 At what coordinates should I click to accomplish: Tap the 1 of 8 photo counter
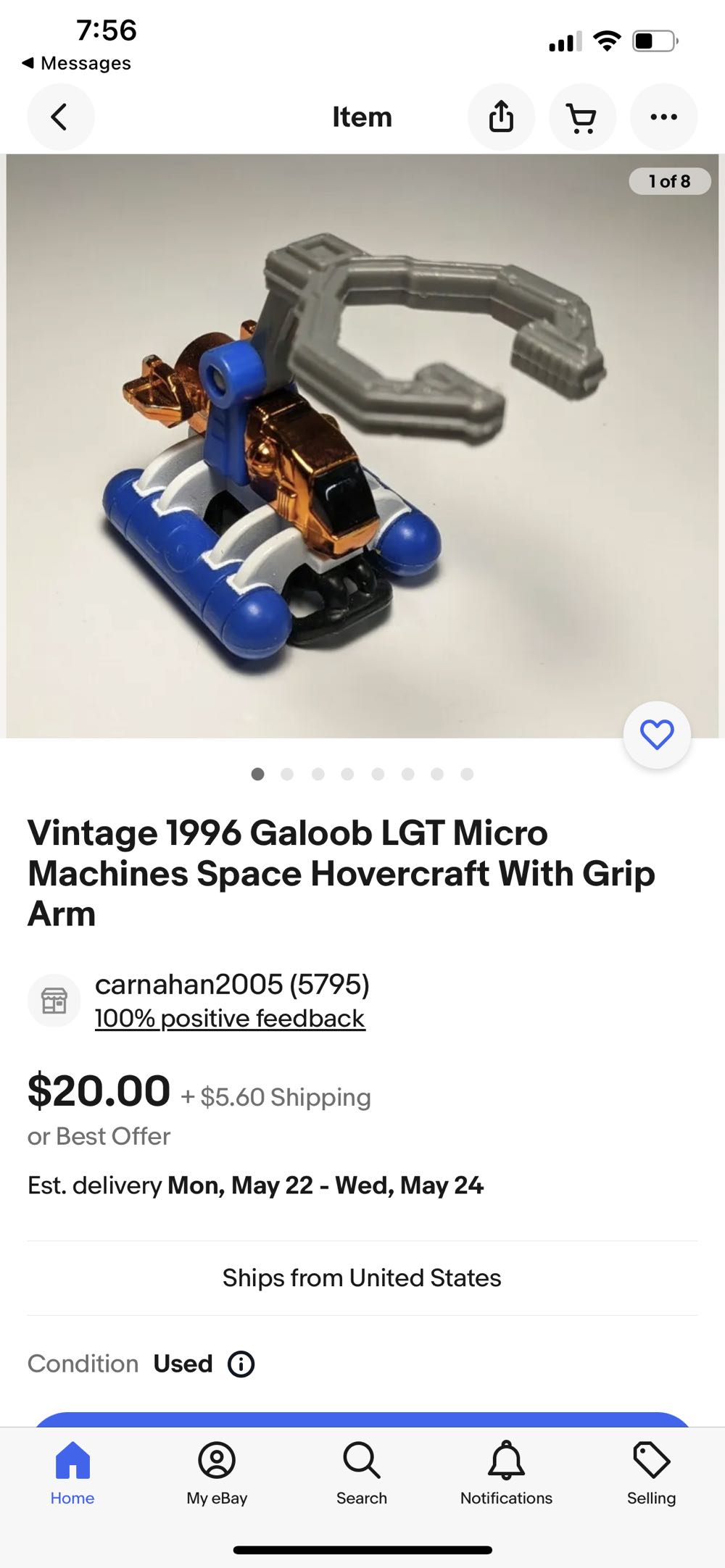click(x=671, y=181)
